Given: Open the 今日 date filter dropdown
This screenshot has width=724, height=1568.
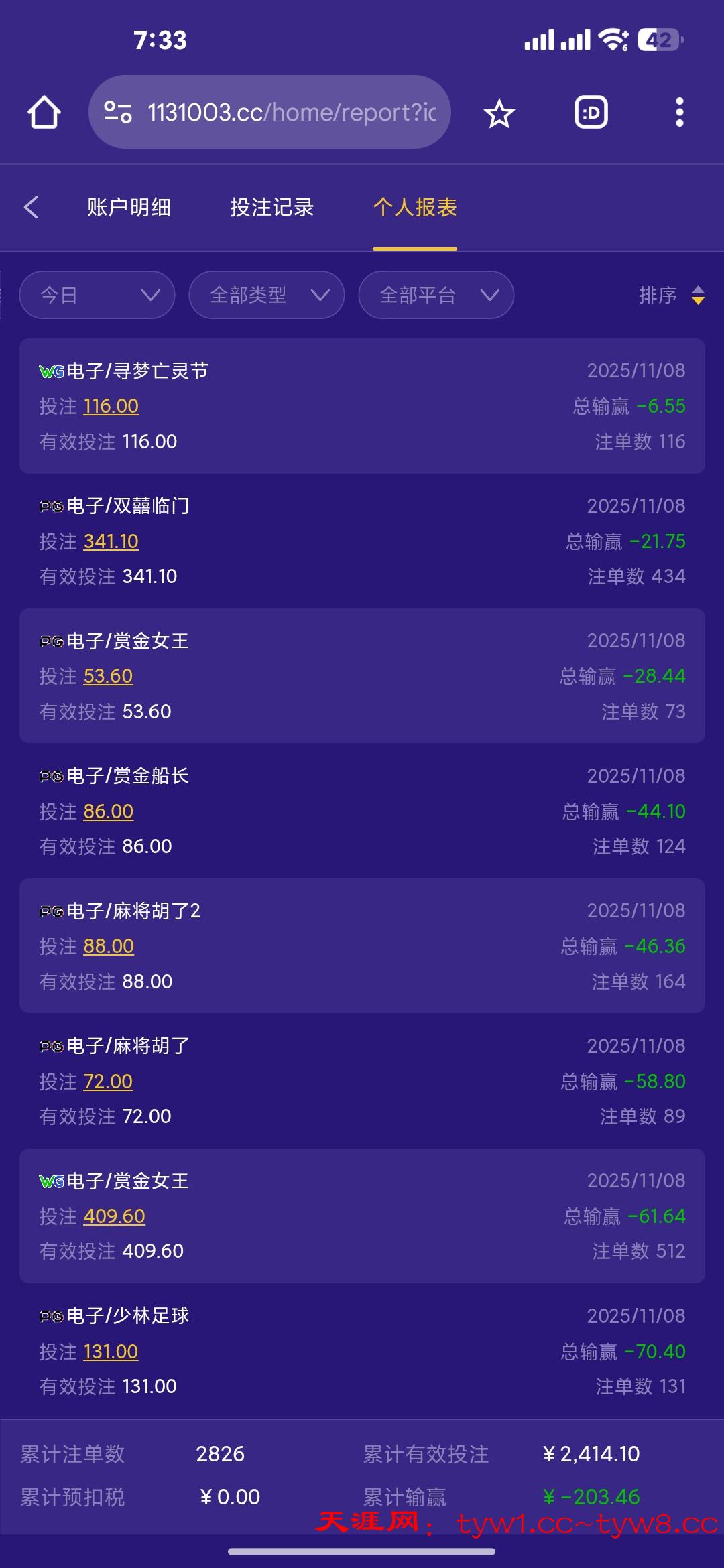Looking at the screenshot, I should (97, 295).
